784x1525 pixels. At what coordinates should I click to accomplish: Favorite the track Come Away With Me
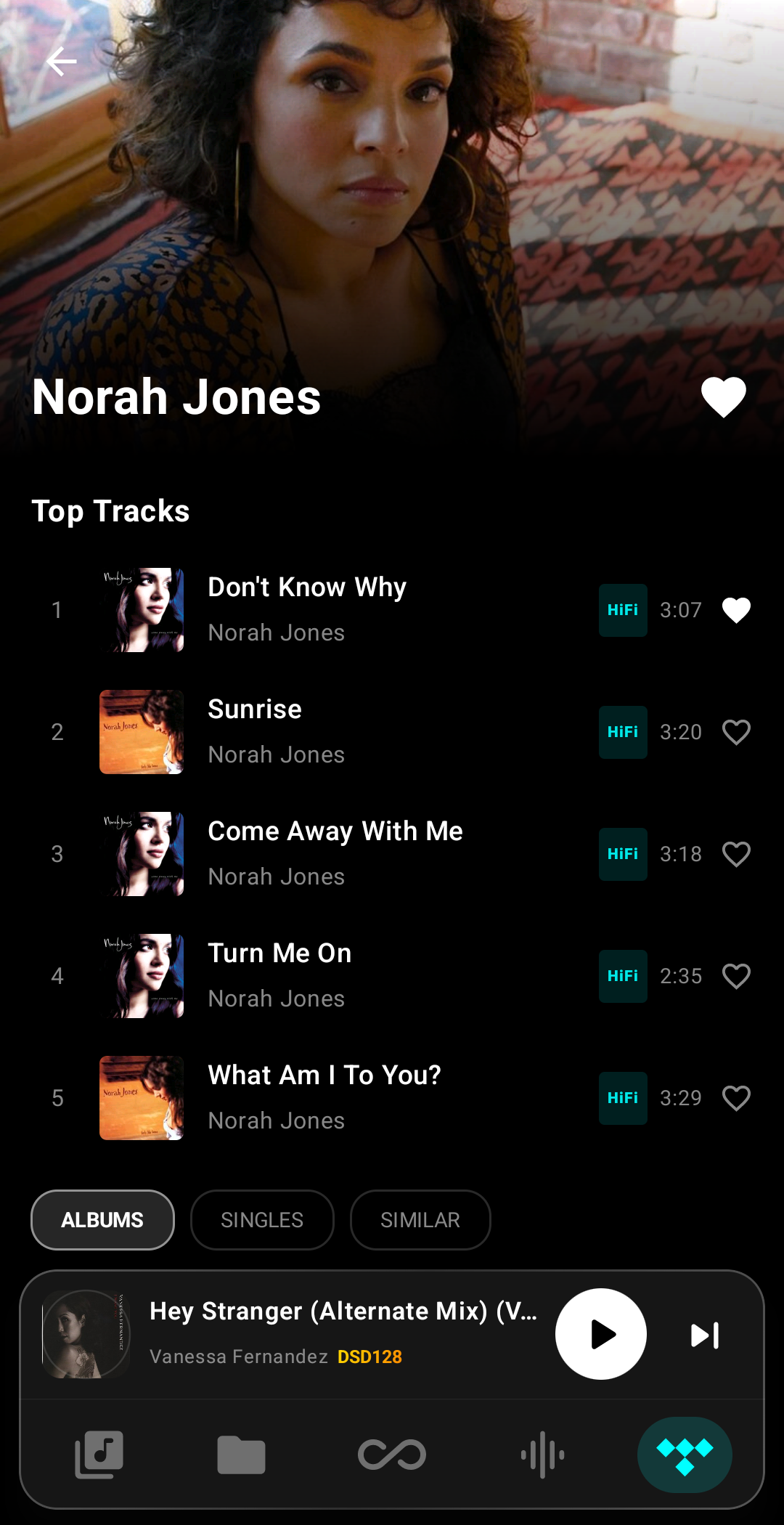[736, 854]
